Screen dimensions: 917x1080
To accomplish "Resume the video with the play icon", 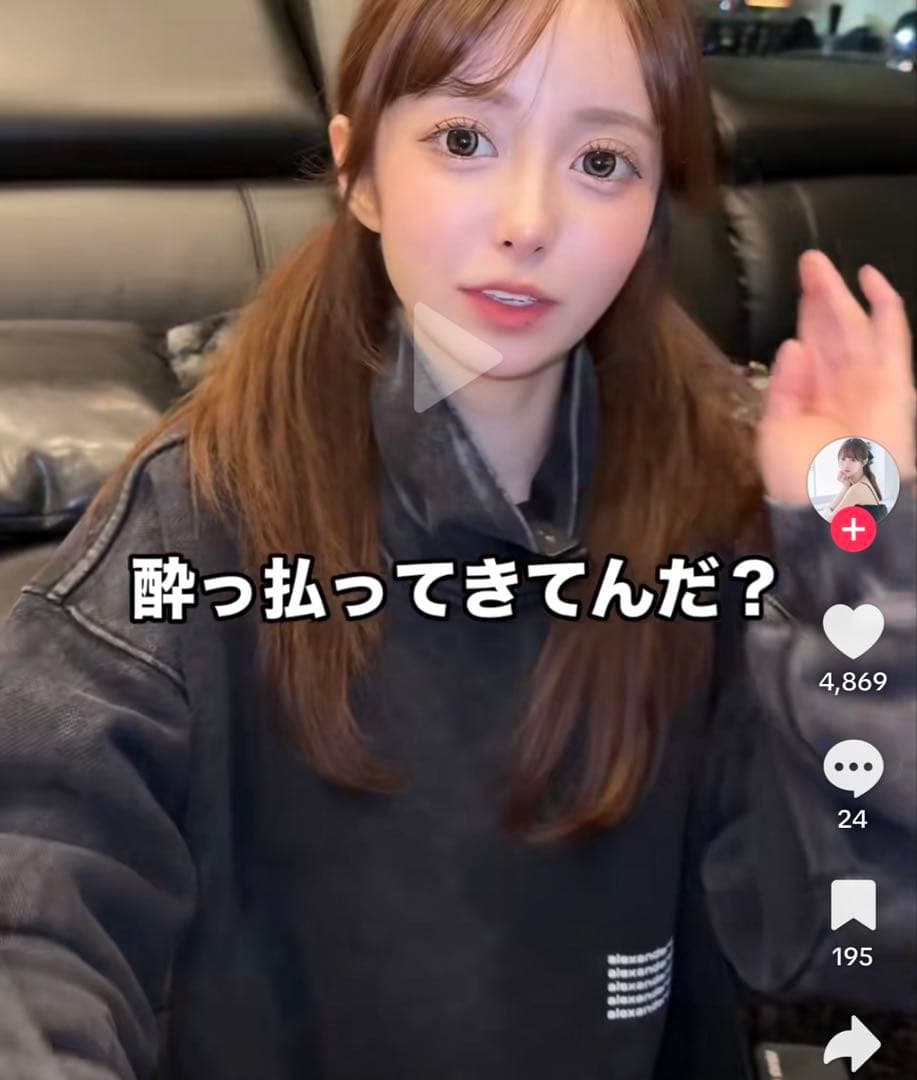I will click(x=455, y=357).
